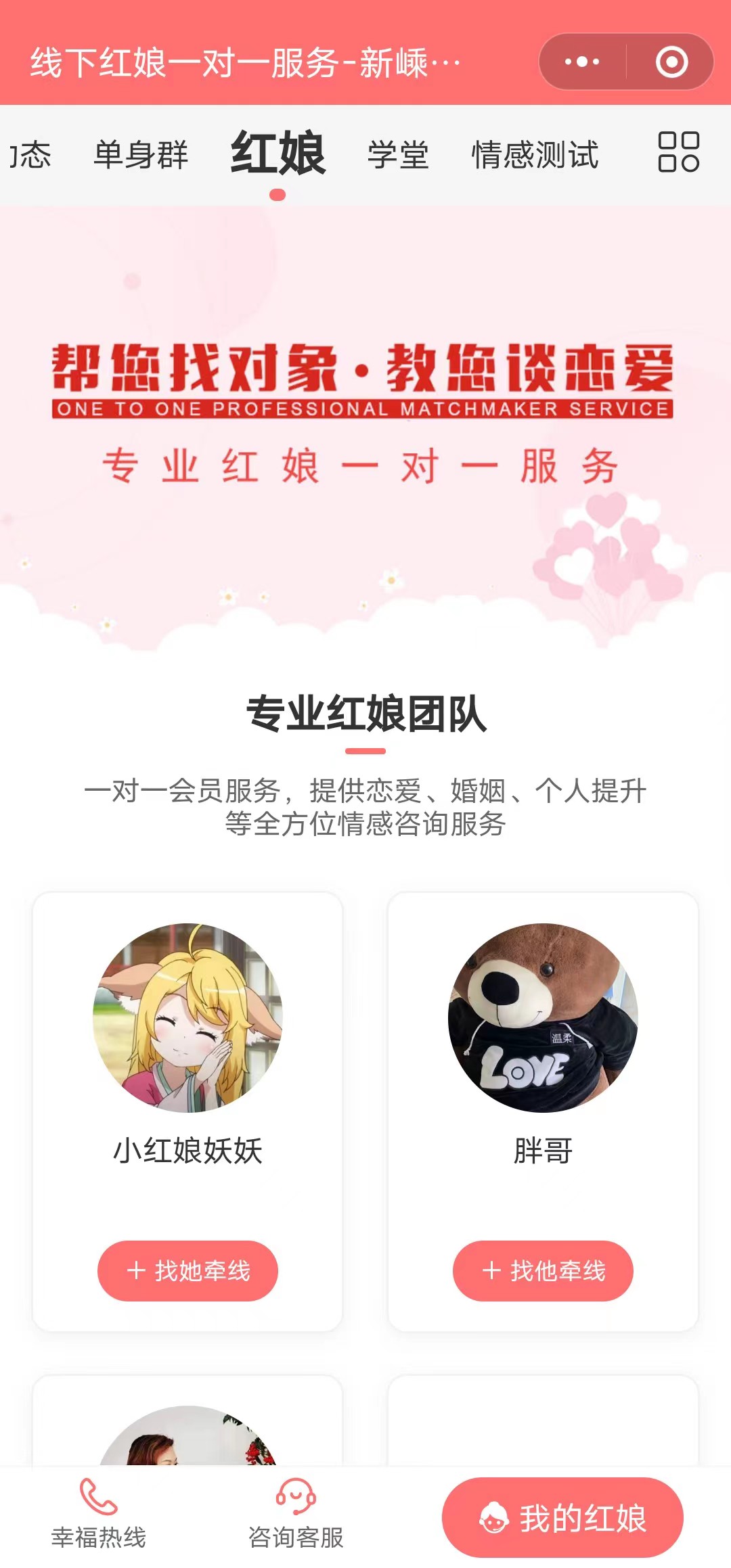Call the 幸福热线 hotline
Screen dimensions: 731x1568
coord(99,1514)
